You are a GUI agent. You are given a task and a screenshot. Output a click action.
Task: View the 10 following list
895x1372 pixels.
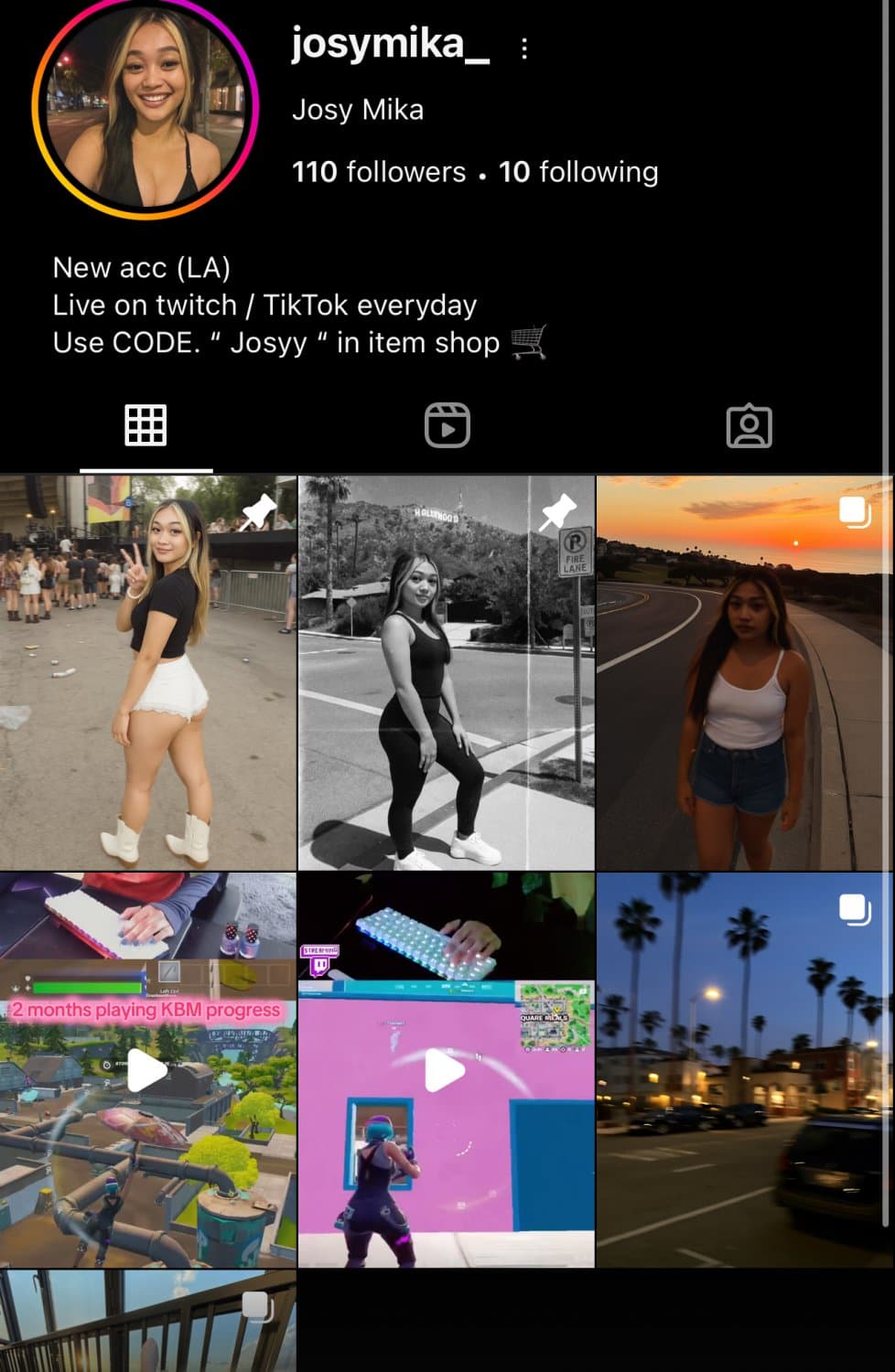tap(577, 172)
